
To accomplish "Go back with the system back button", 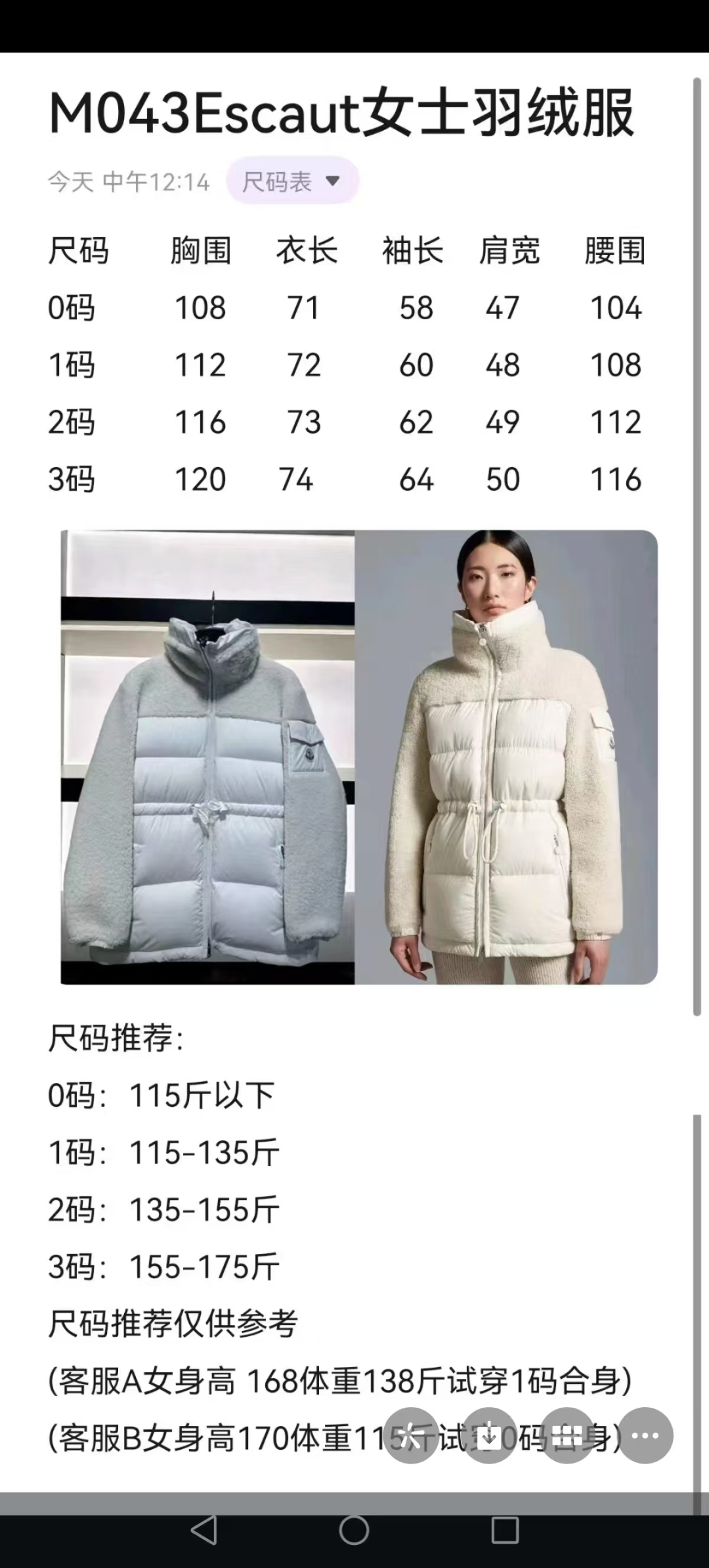I will 204,1530.
